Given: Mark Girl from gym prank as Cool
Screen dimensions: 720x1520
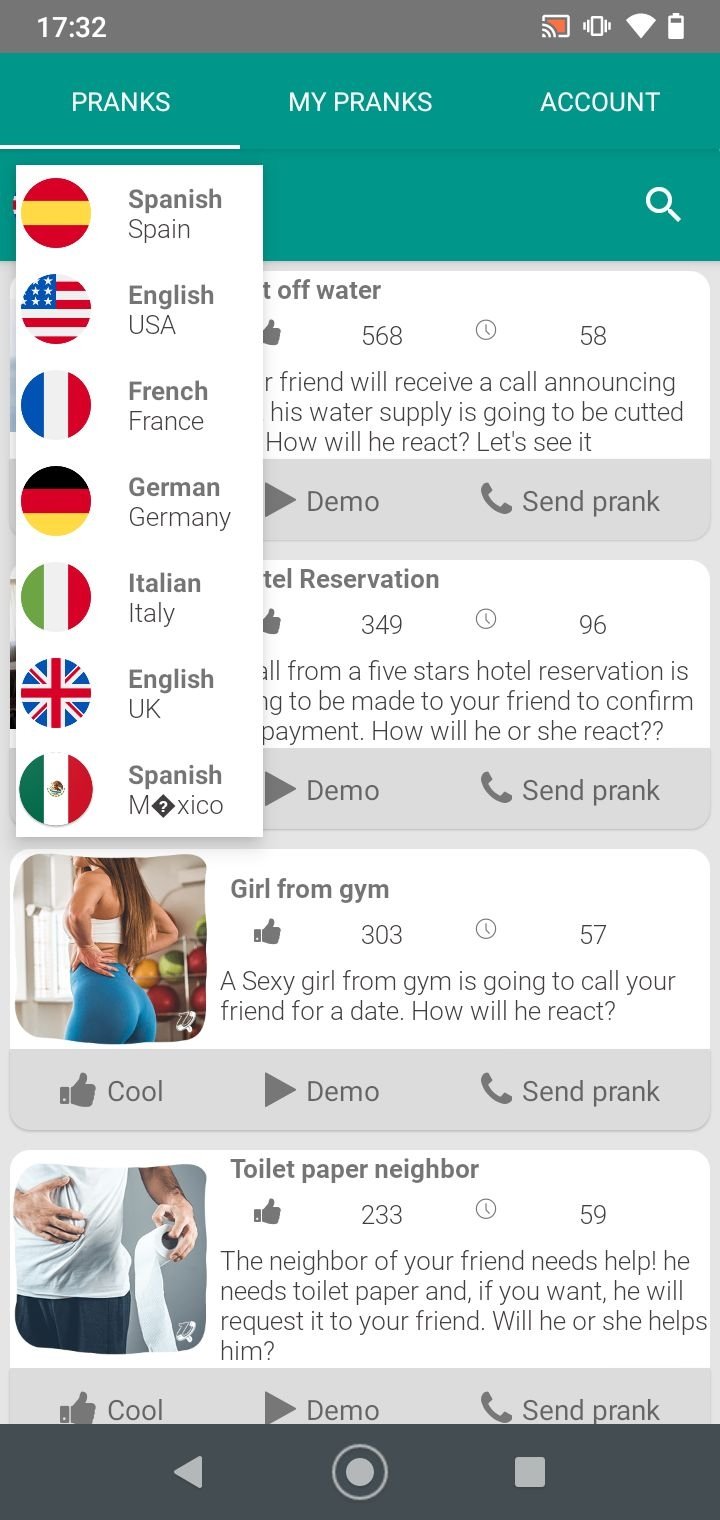Looking at the screenshot, I should click(111, 1091).
